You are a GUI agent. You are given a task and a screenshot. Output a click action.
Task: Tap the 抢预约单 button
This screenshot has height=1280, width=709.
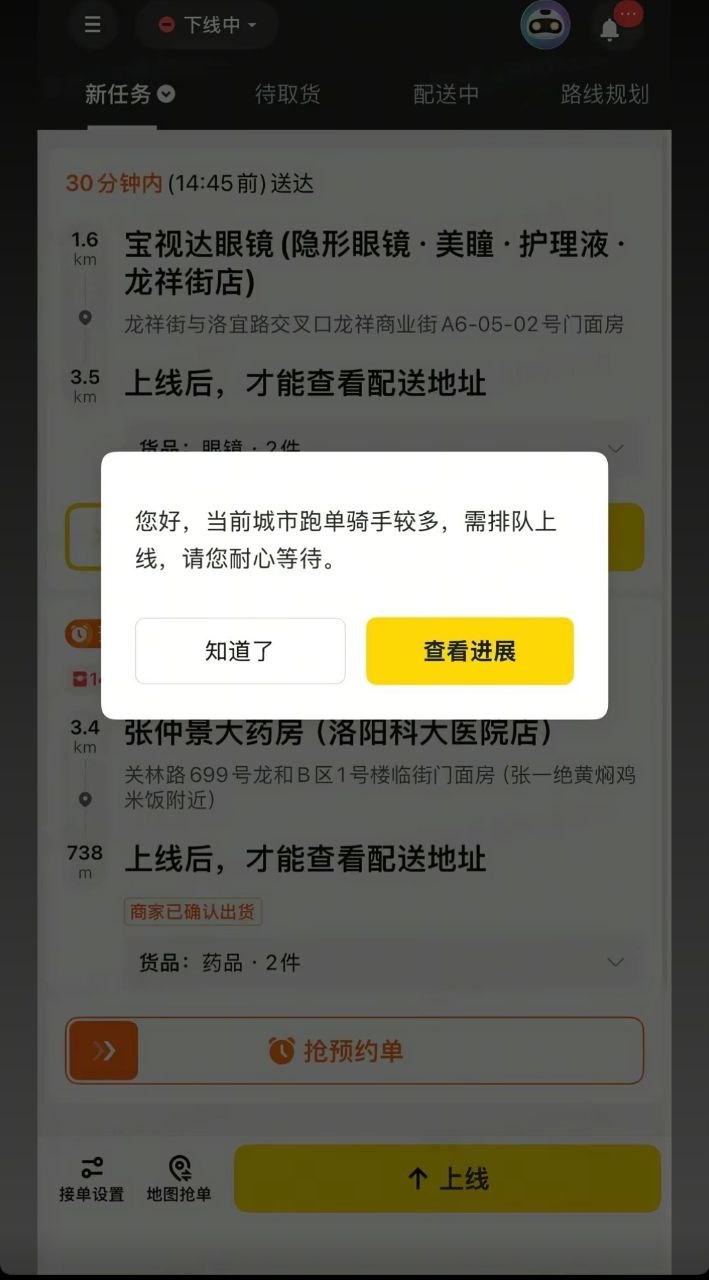(355, 1050)
